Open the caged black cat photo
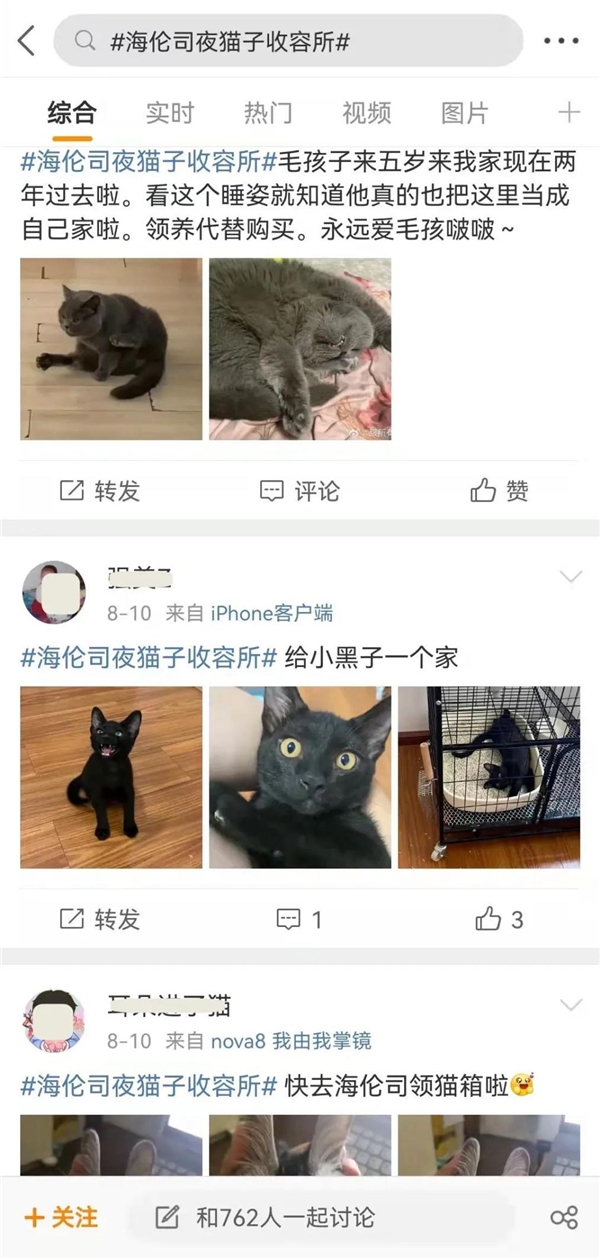Viewport: 600px width, 1259px height. [488, 777]
